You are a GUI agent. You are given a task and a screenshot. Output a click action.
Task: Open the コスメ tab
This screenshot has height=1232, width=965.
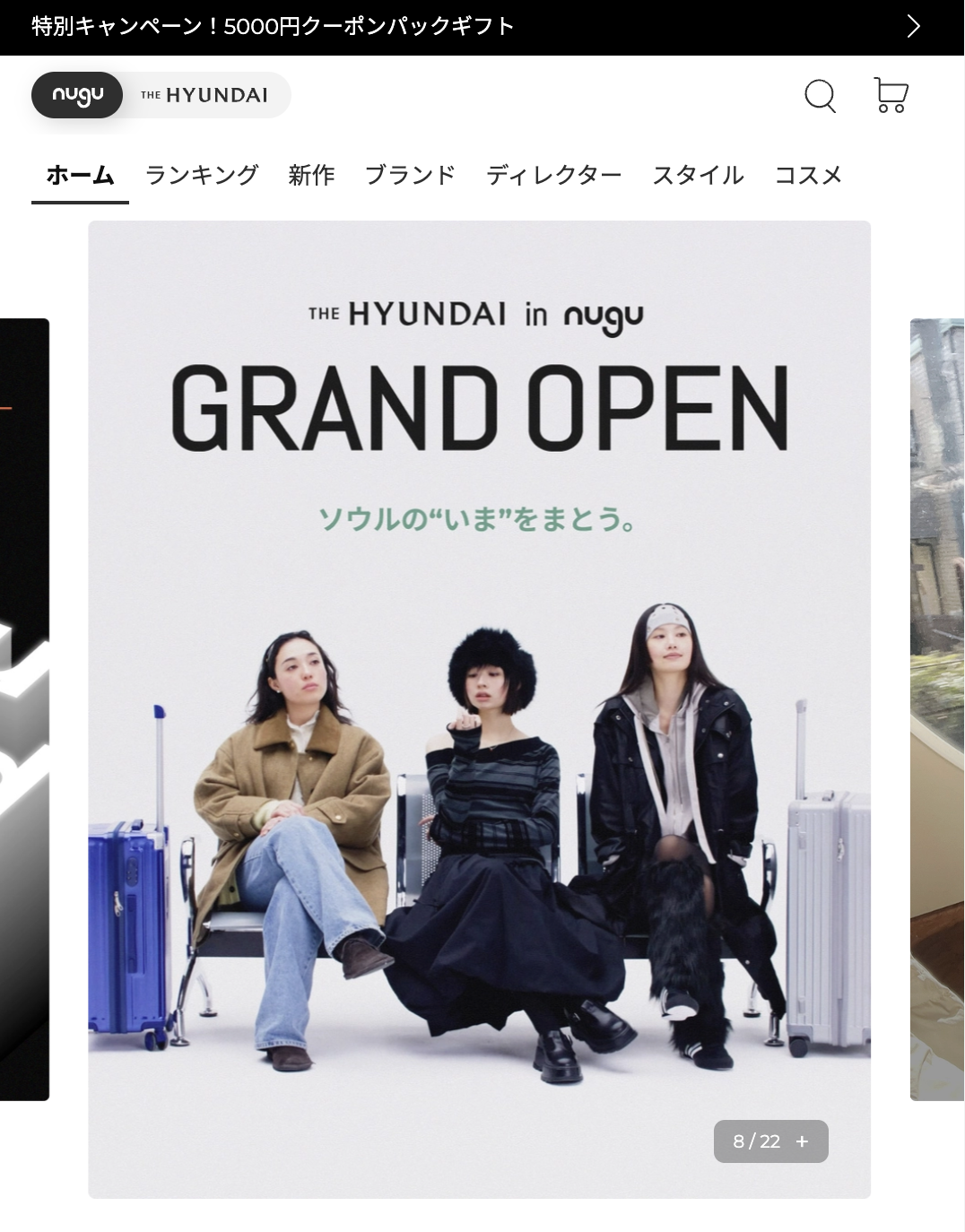coord(808,175)
